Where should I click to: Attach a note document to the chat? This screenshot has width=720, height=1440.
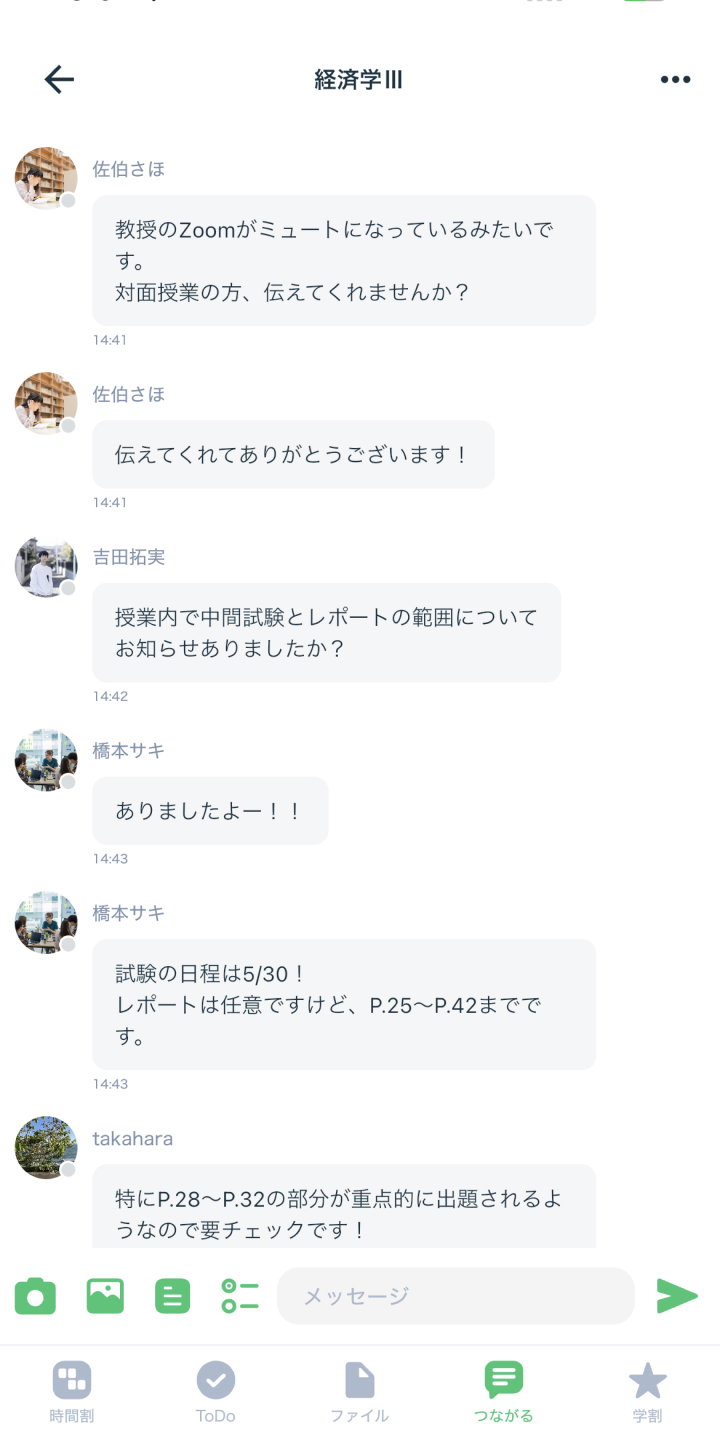tap(172, 1296)
